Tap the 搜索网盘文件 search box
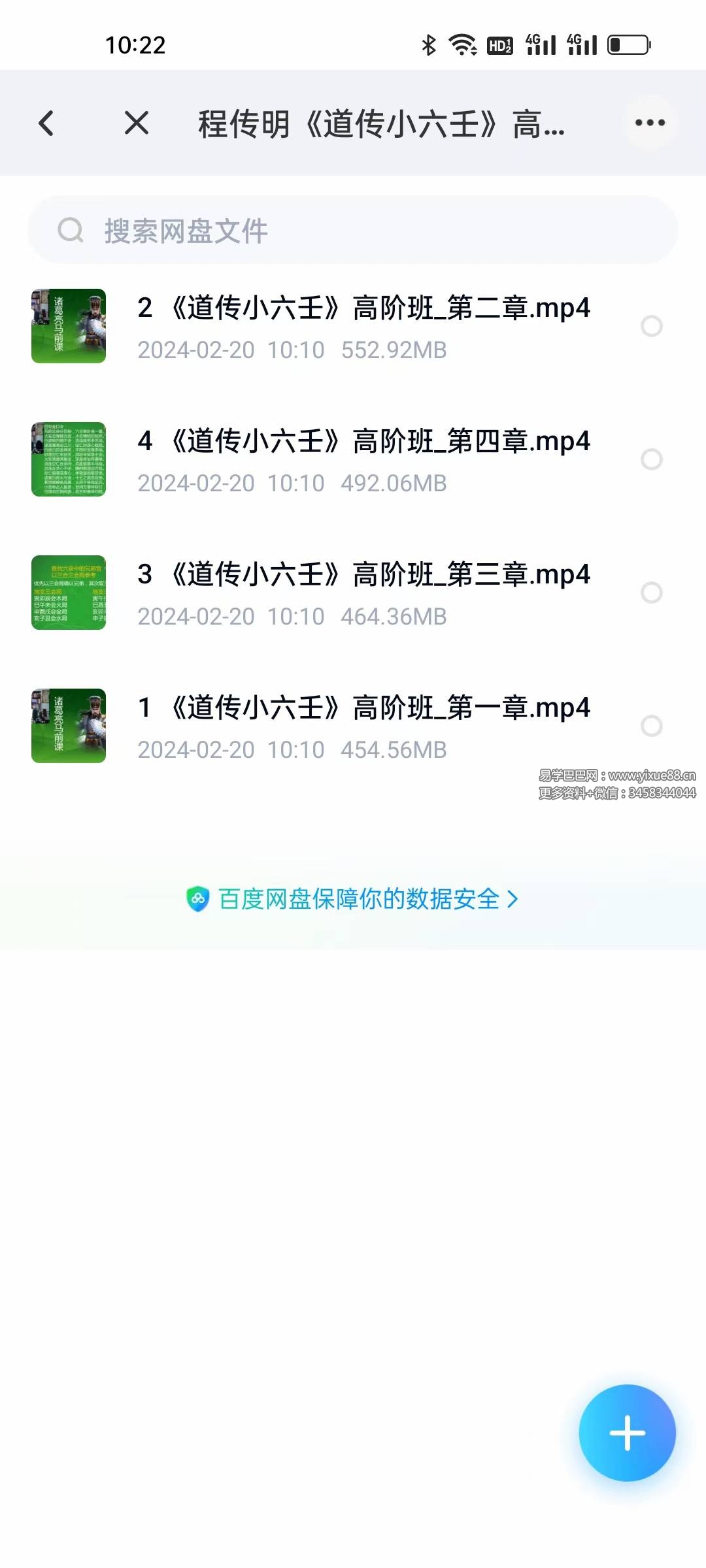Viewport: 706px width, 1568px height. [353, 231]
